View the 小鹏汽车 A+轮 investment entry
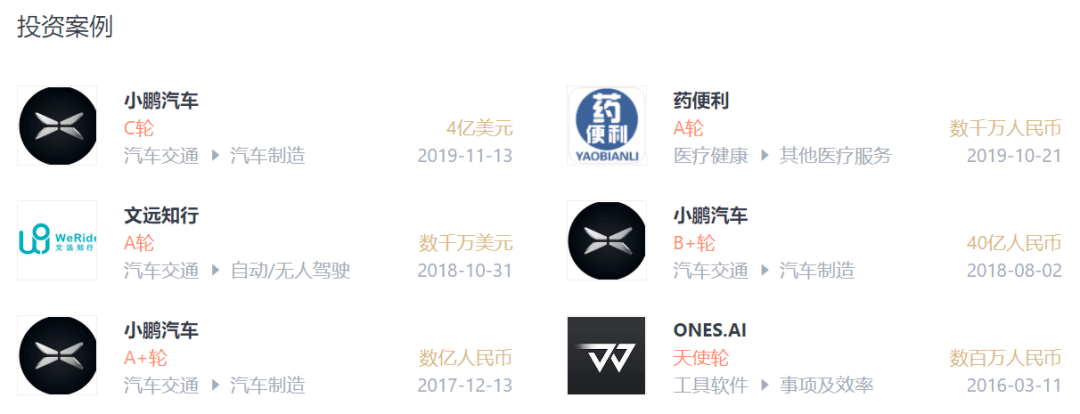Screen dimensions: 1080x414 [x=161, y=331]
